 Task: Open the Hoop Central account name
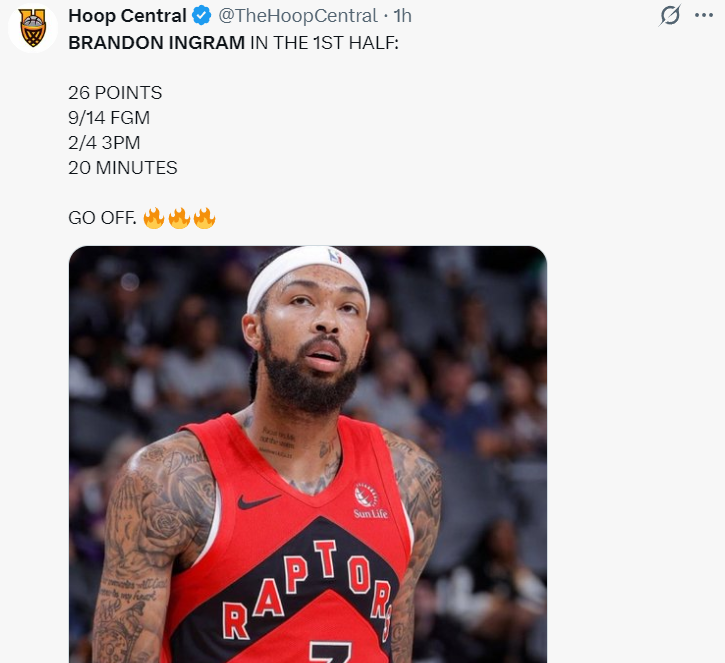point(127,16)
